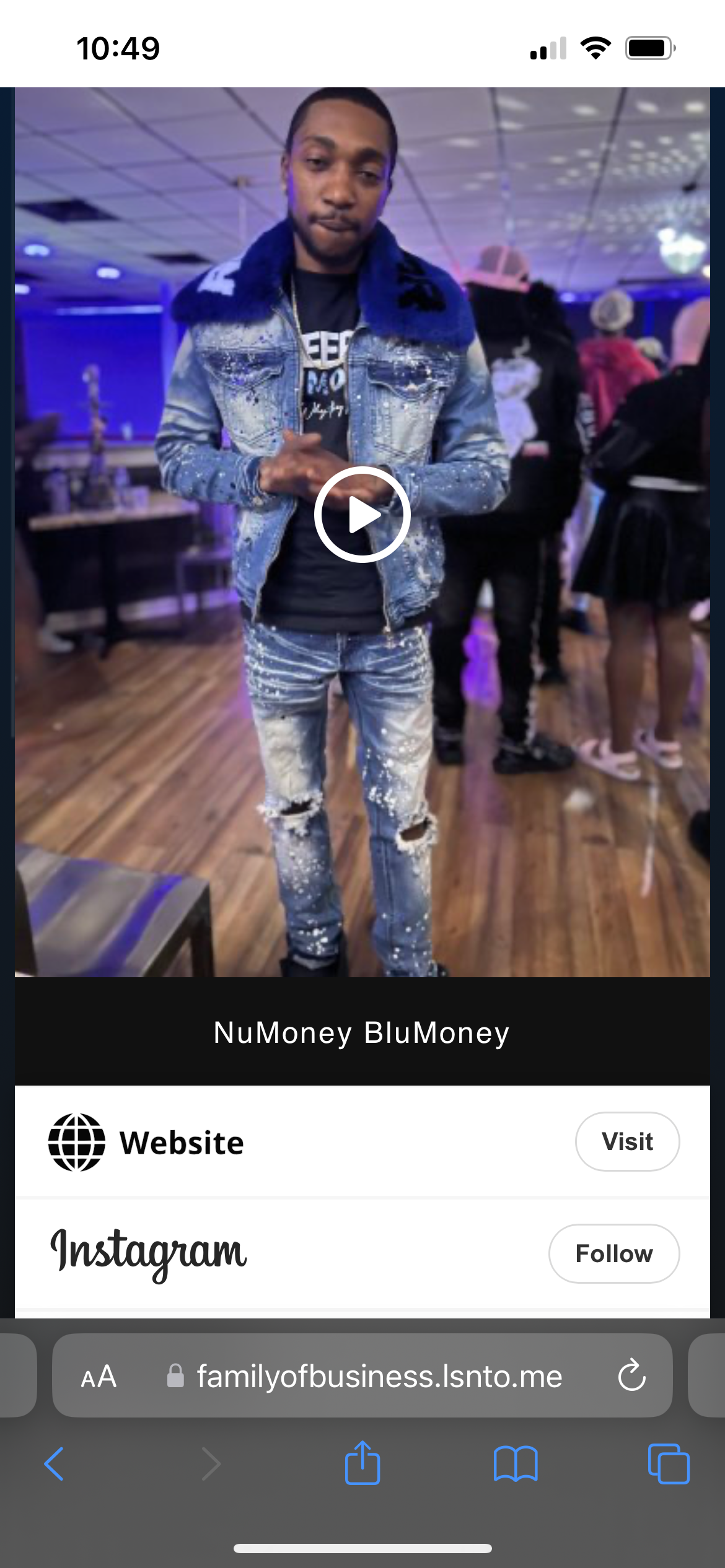Go back to previous page
The height and width of the screenshot is (1568, 725).
[54, 1464]
